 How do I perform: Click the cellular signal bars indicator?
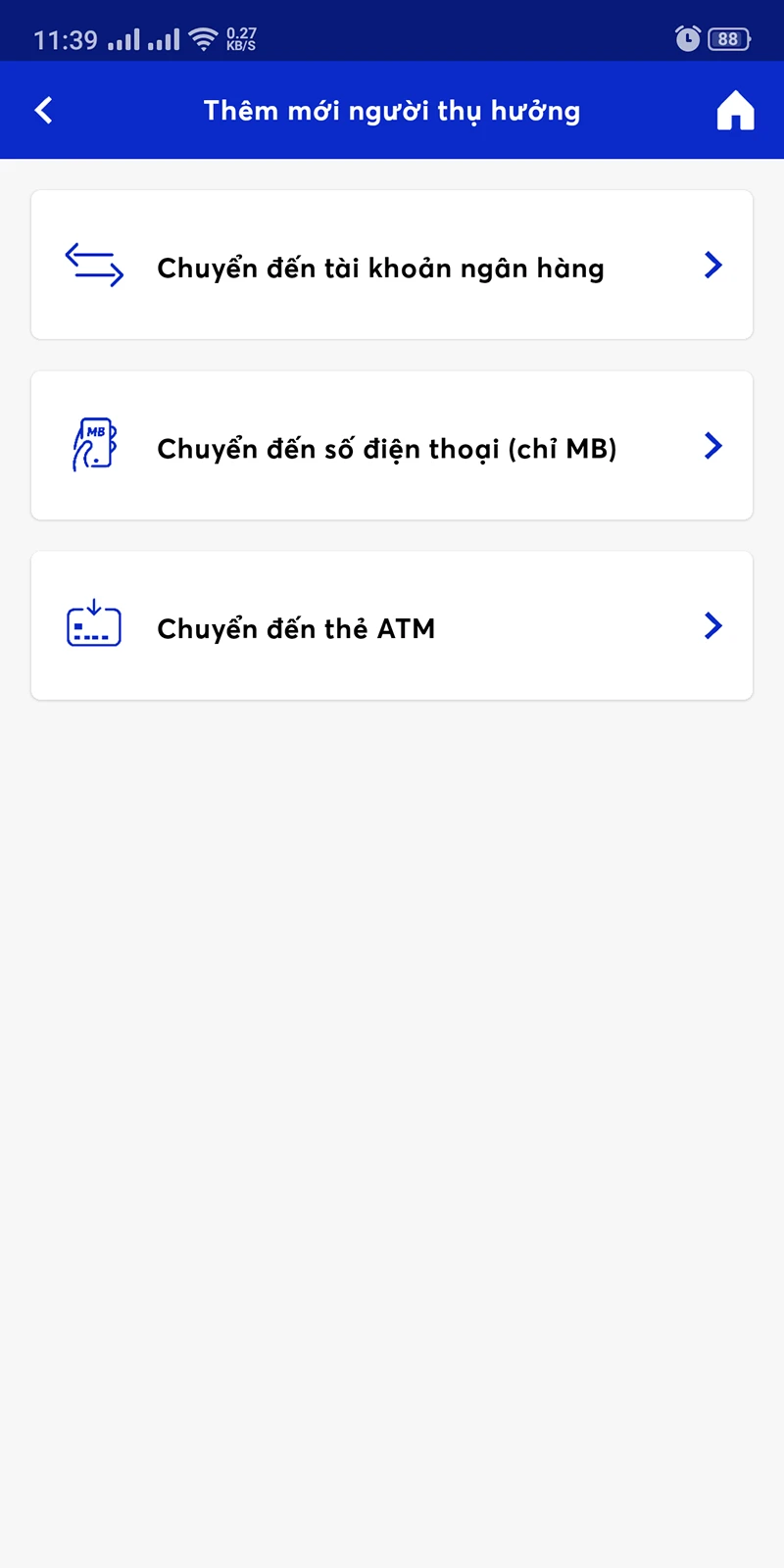point(122,38)
